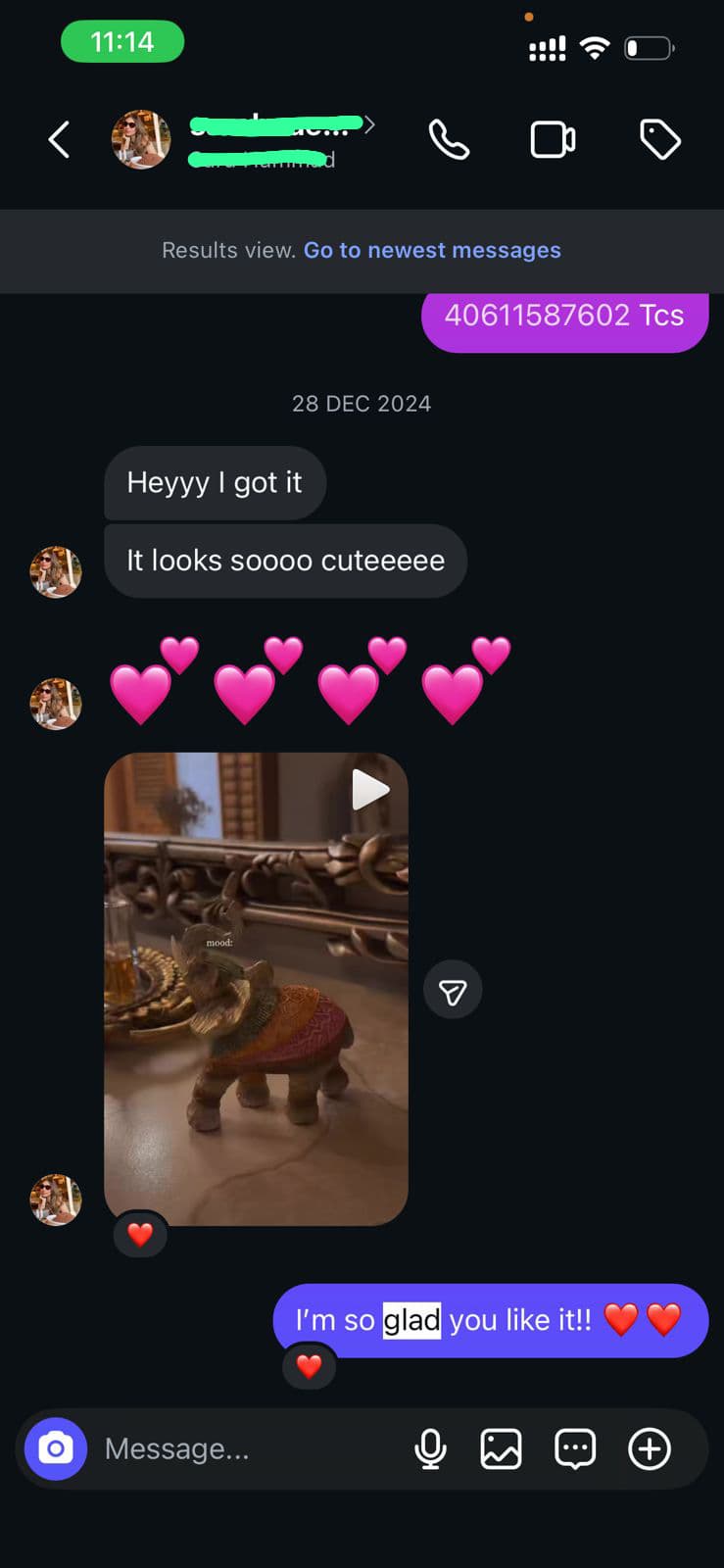The image size is (724, 1568).
Task: Open the camera button
Action: point(56,1448)
